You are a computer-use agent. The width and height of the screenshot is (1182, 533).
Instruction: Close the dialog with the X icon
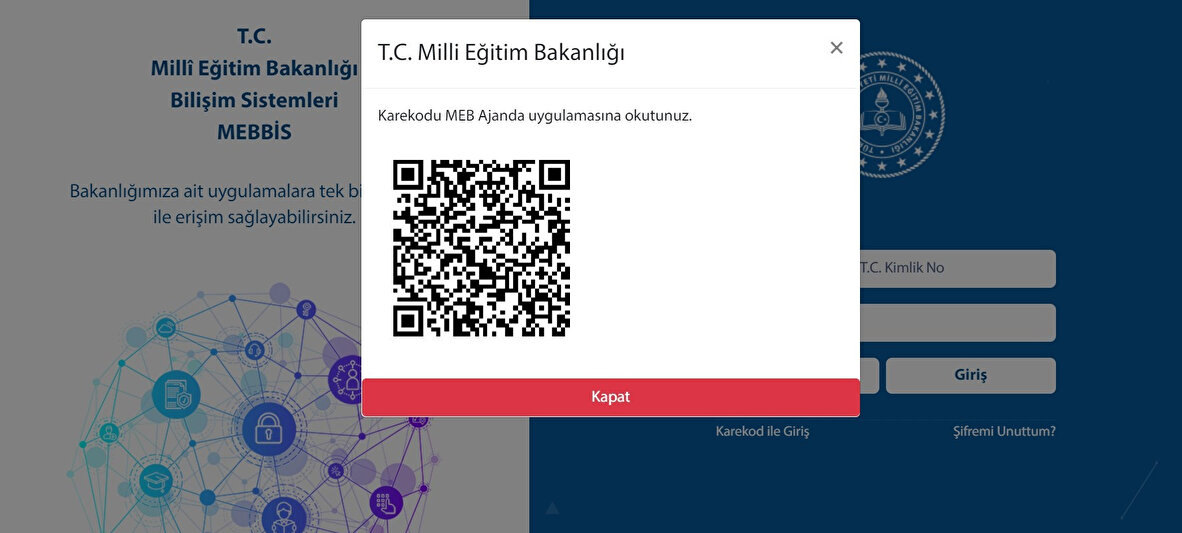click(x=836, y=48)
